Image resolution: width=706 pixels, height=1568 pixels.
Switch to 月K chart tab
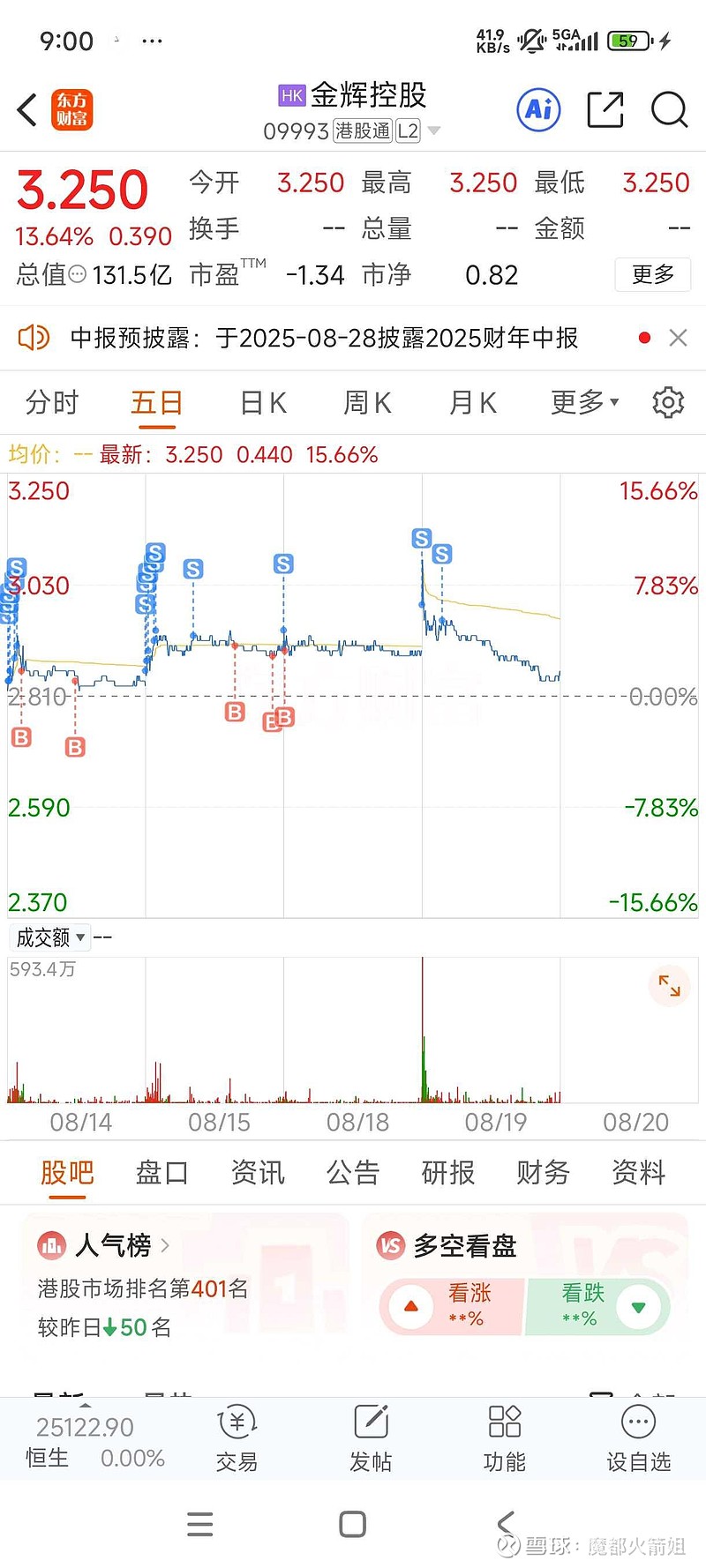(x=472, y=403)
